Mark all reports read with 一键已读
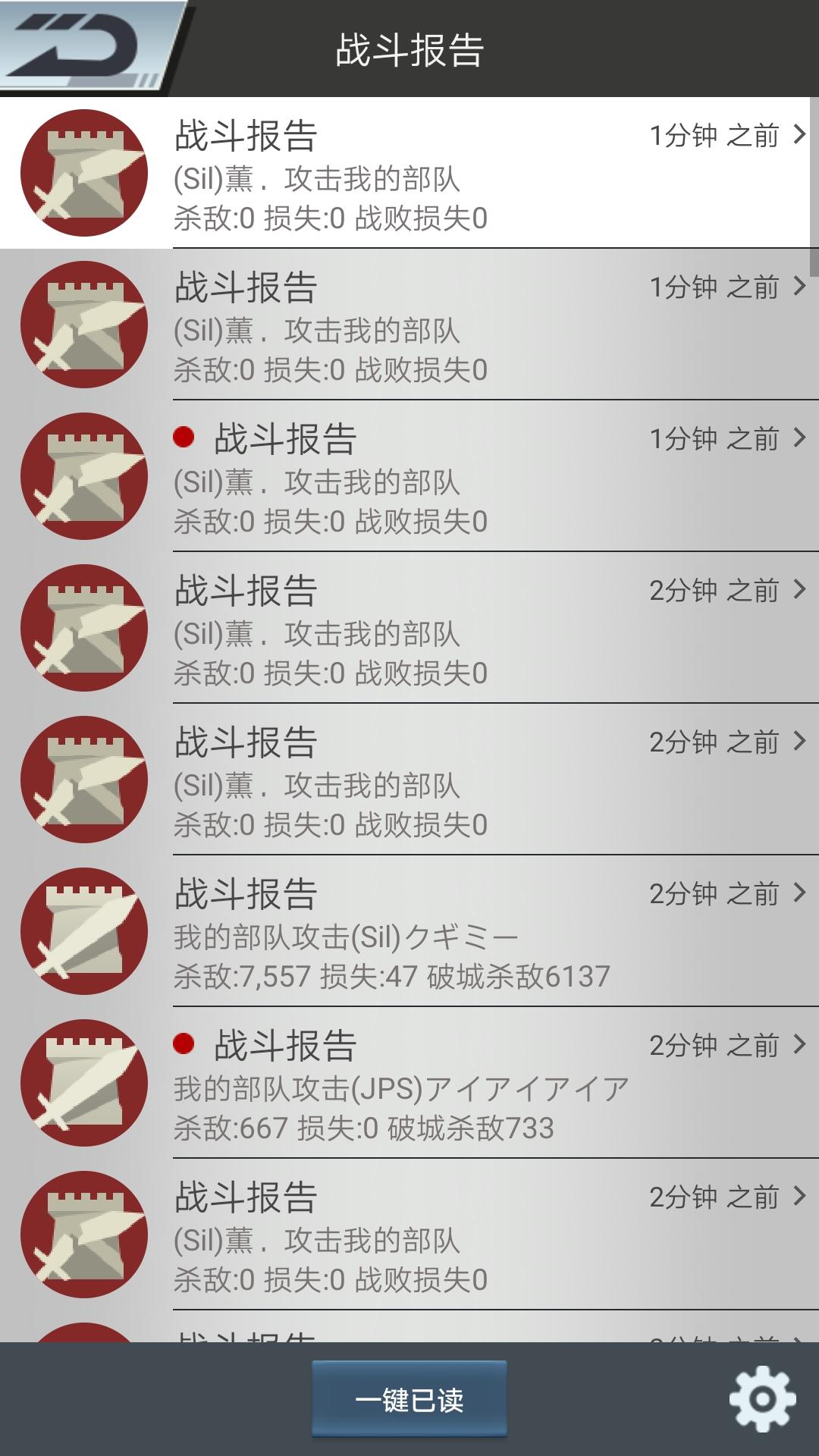 click(x=409, y=1399)
